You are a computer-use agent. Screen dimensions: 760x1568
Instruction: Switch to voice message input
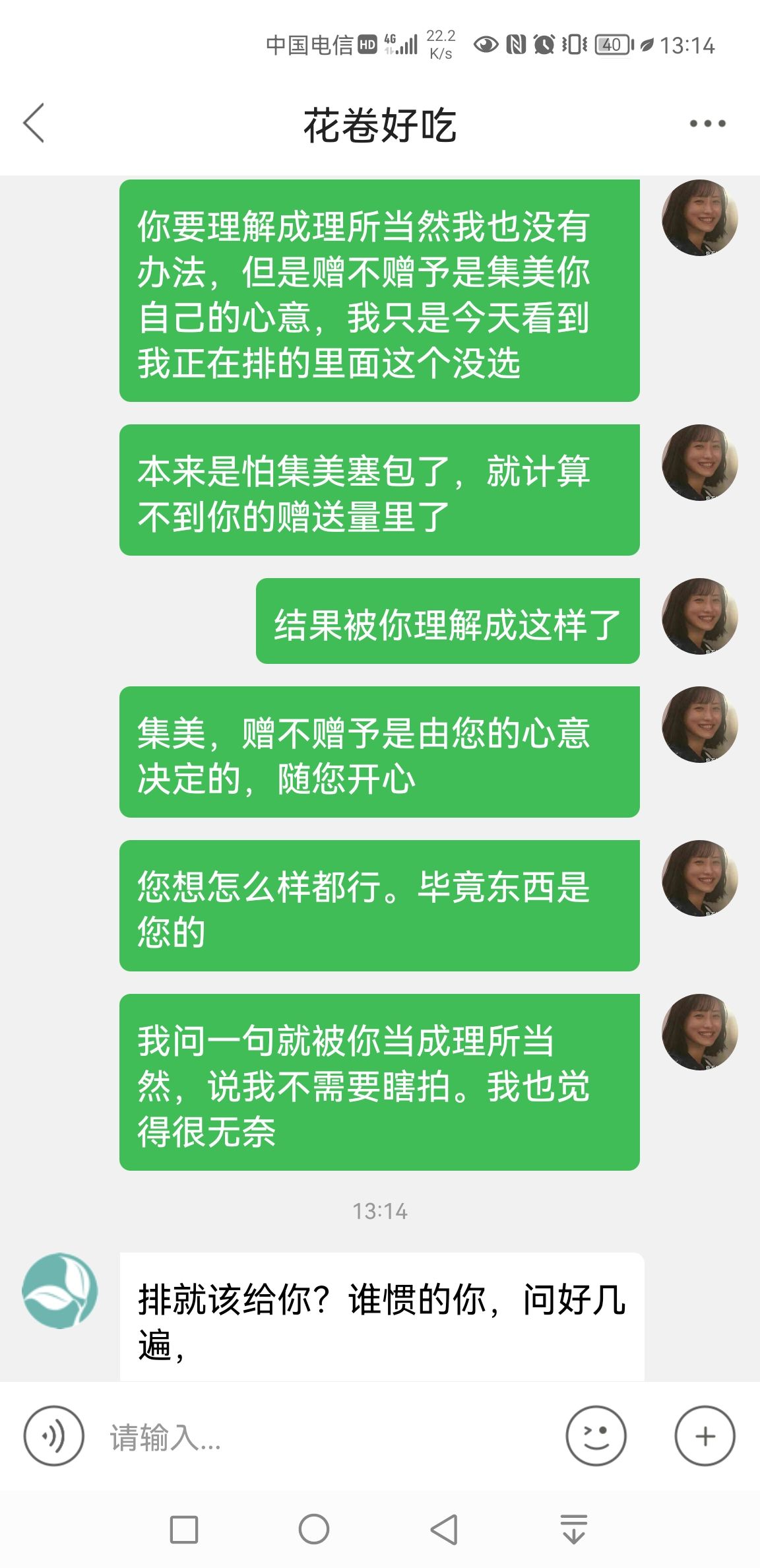(54, 1435)
